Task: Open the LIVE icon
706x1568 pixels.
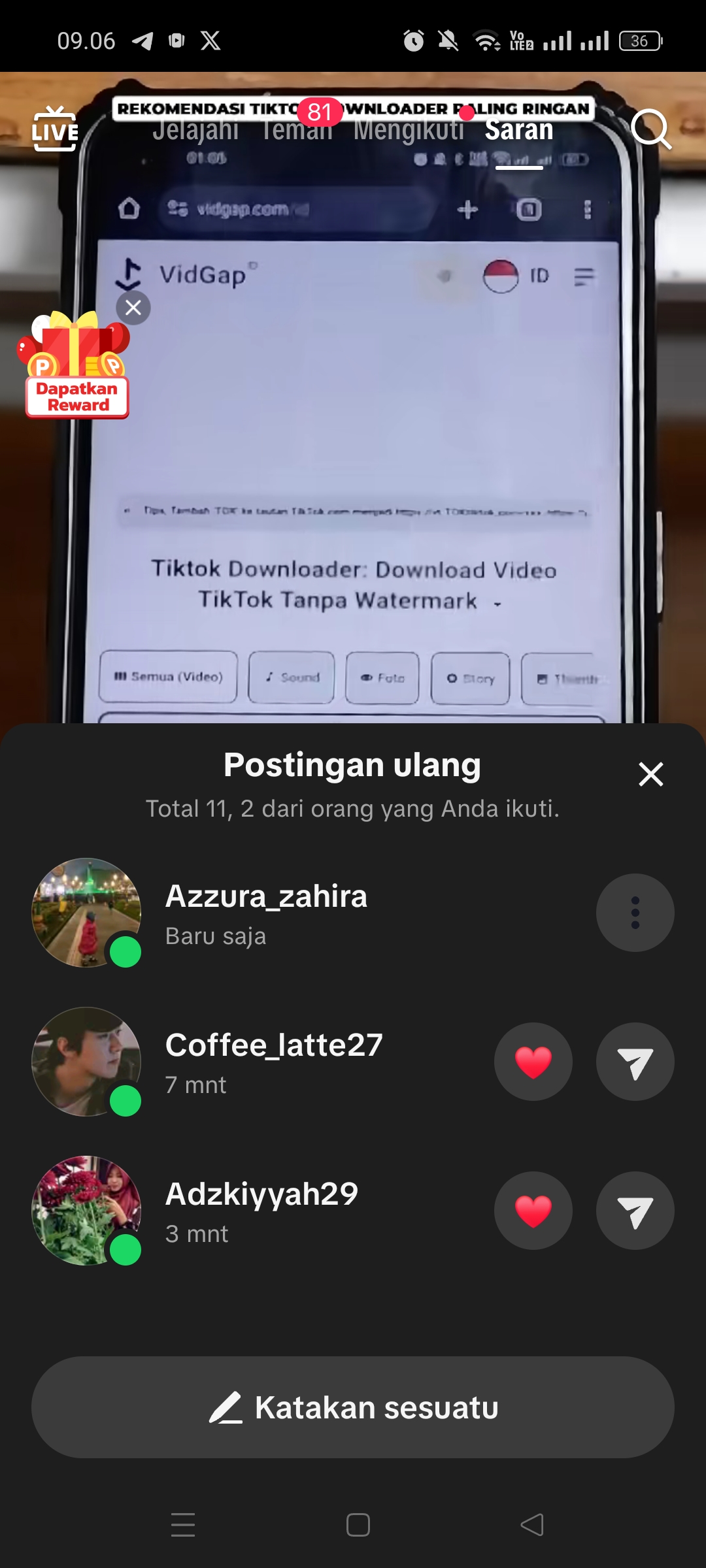Action: 55,129
